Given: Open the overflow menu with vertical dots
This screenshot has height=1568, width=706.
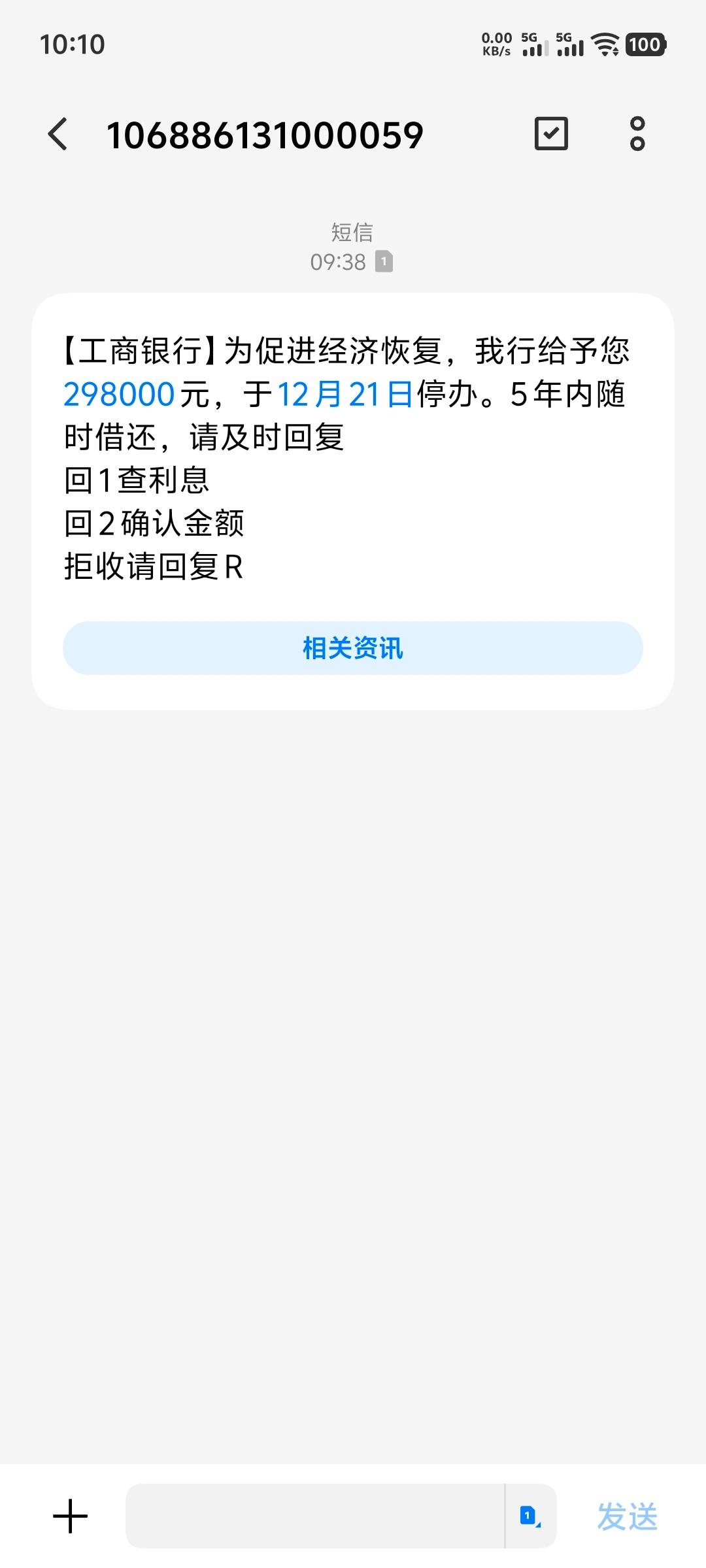Looking at the screenshot, I should click(x=637, y=133).
